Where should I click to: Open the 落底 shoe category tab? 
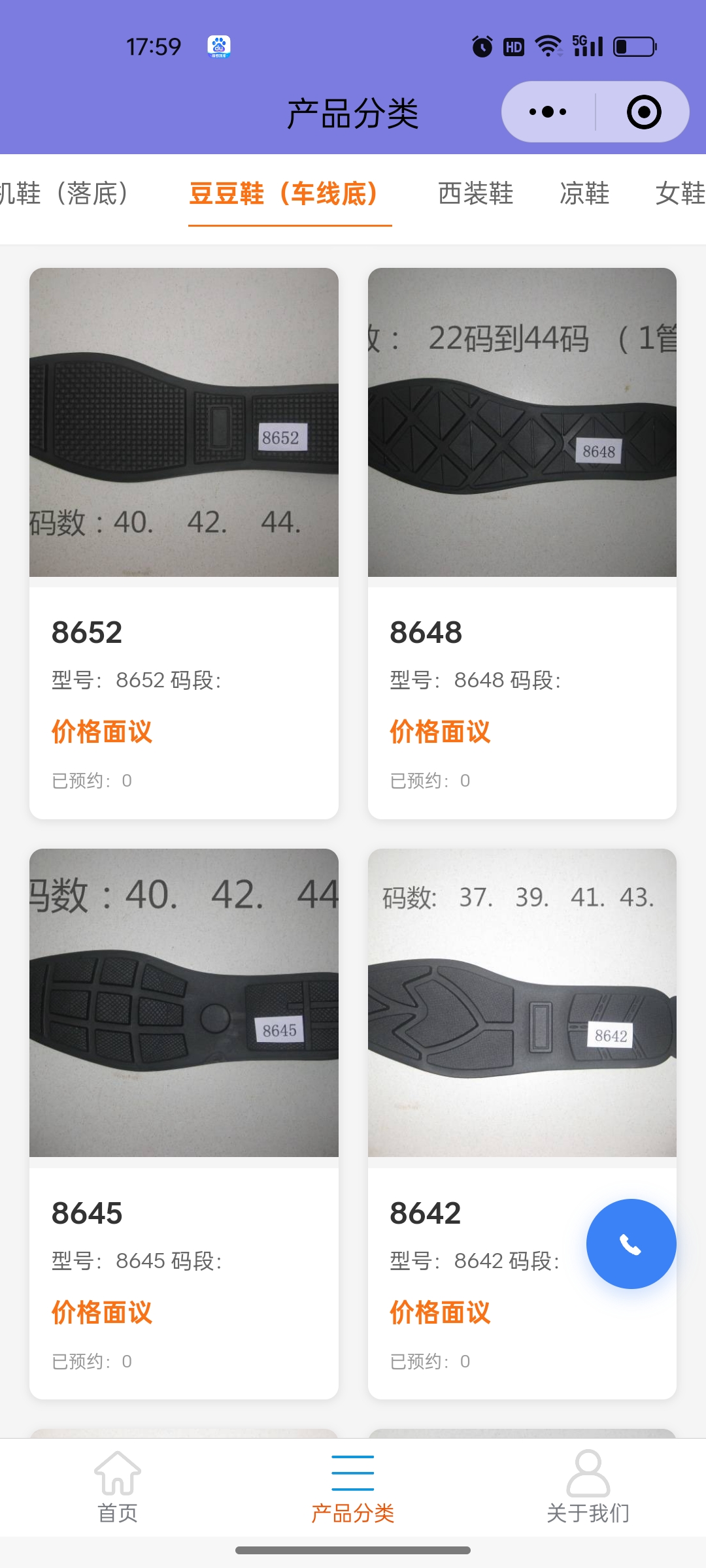65,193
